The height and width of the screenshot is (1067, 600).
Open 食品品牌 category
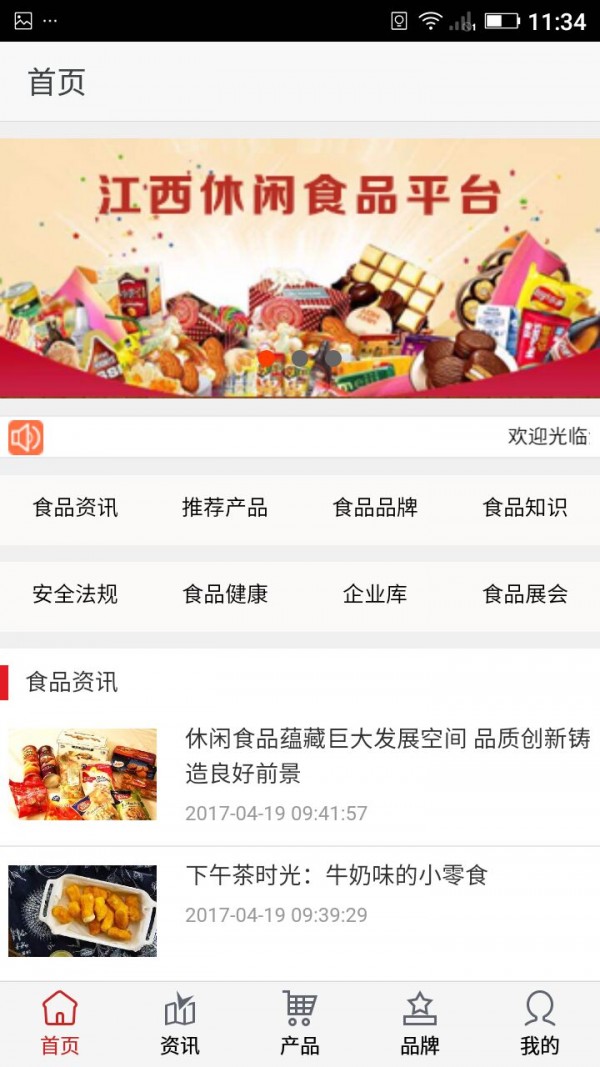click(x=375, y=508)
